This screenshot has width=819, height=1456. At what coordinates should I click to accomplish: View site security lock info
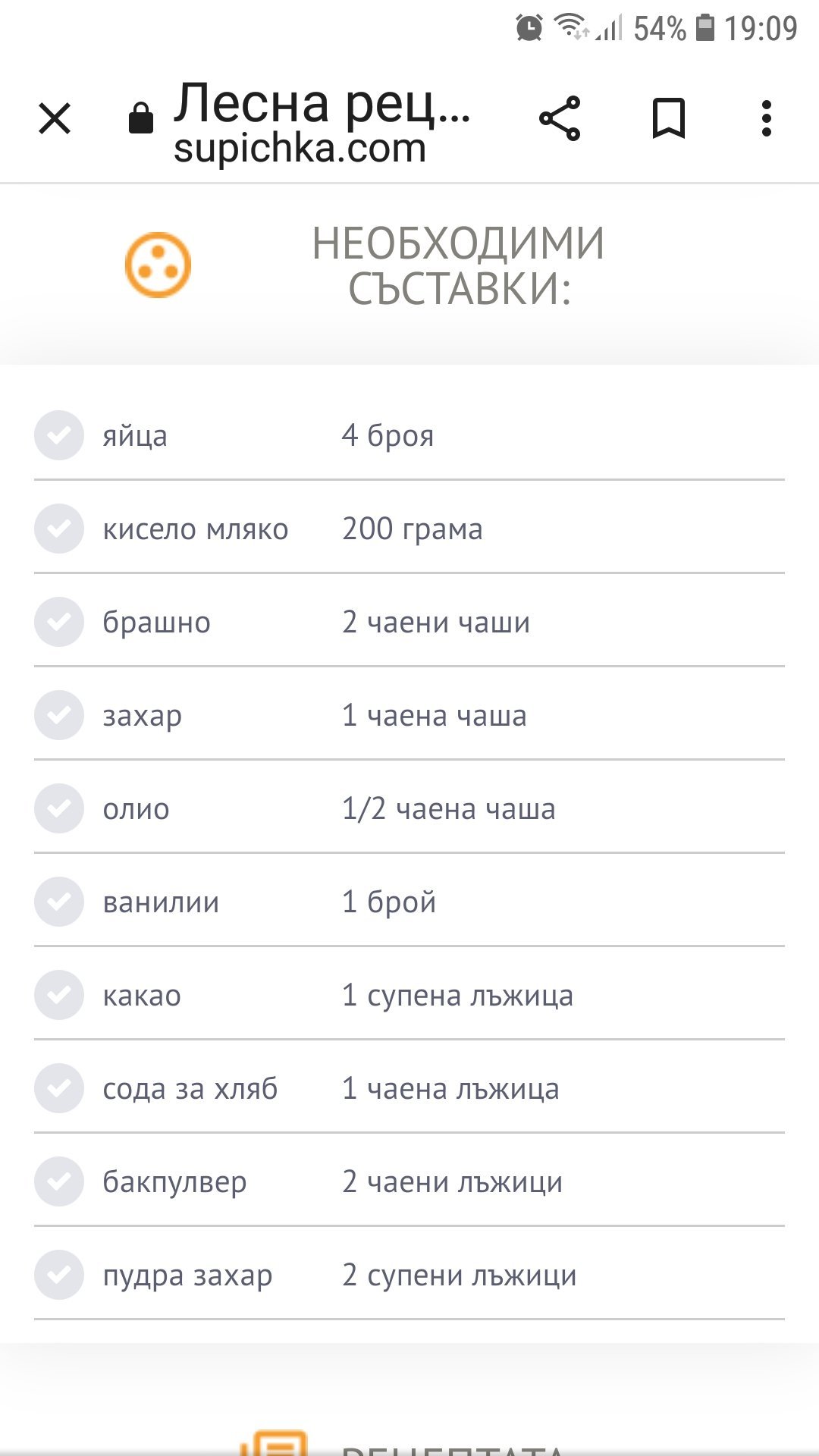point(141,118)
